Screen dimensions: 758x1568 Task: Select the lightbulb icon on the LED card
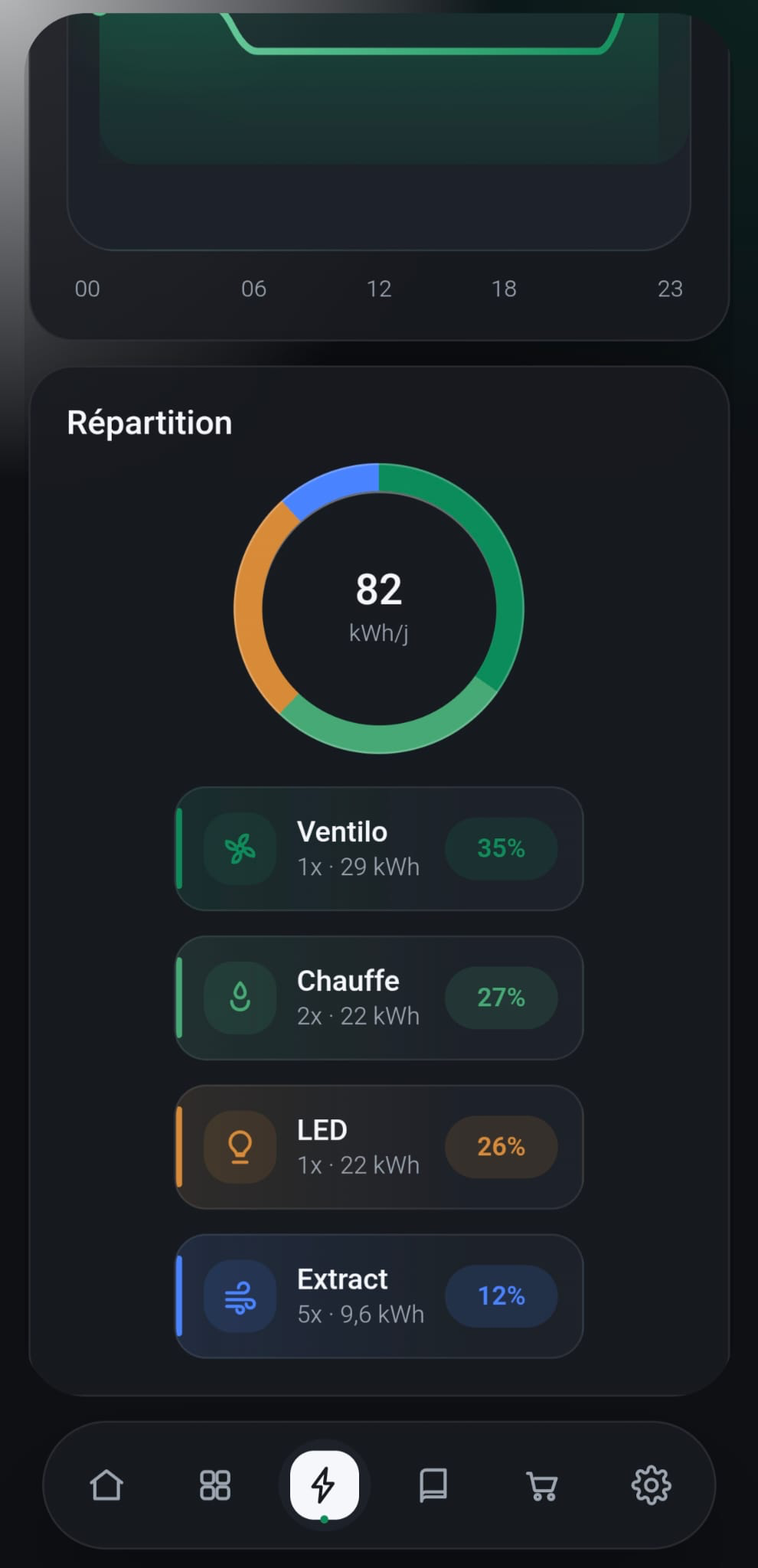point(240,1146)
